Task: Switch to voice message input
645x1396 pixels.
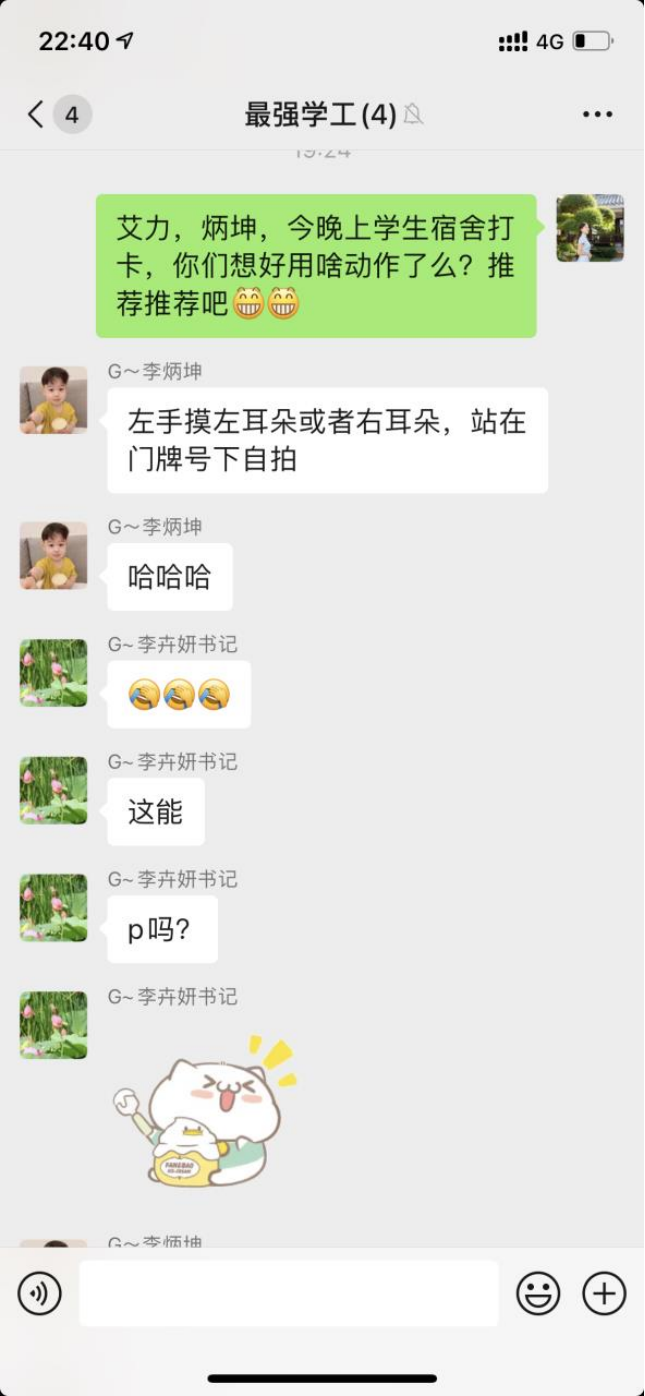Action: click(39, 1293)
